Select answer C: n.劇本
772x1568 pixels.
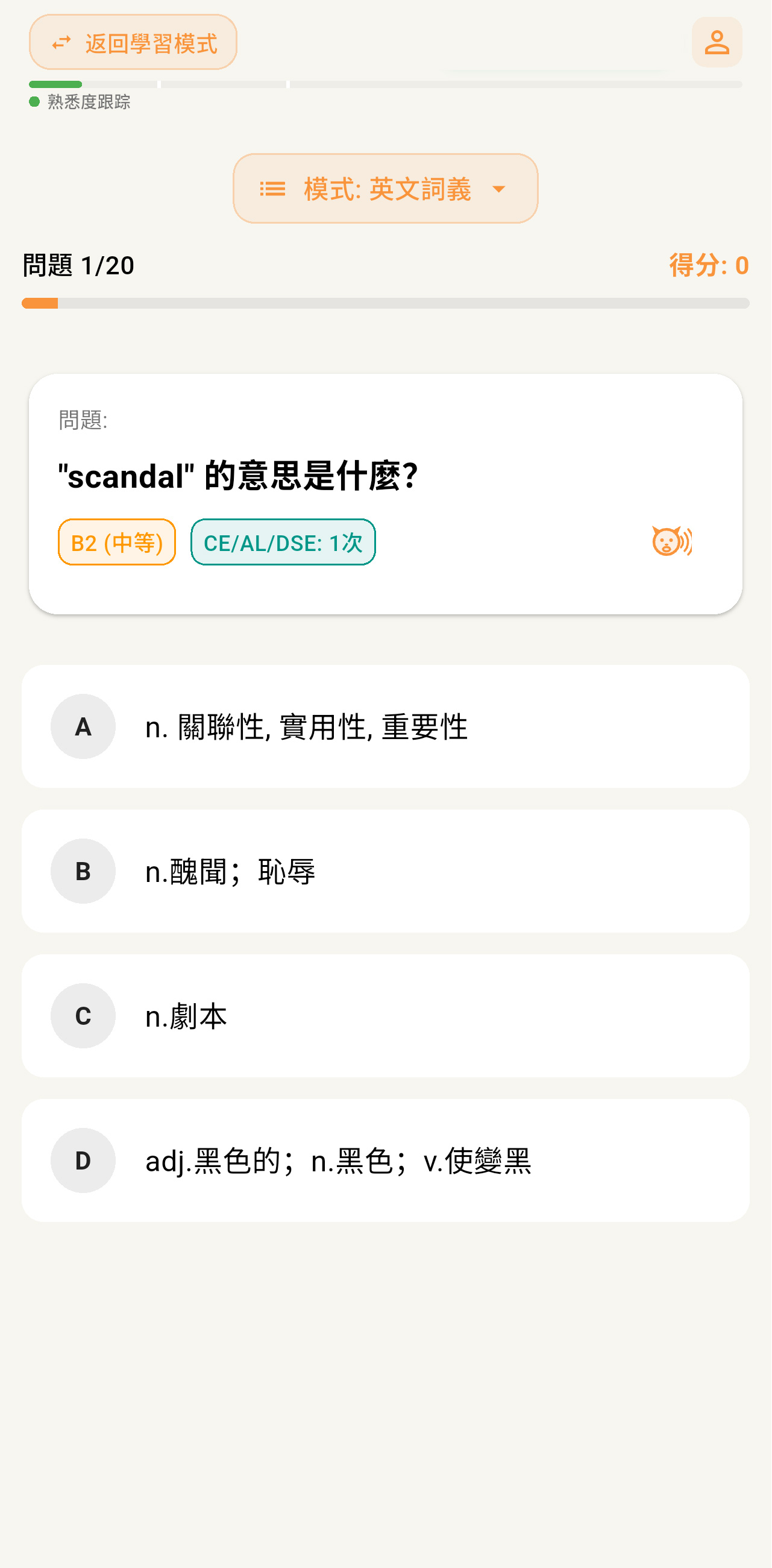(x=385, y=1015)
